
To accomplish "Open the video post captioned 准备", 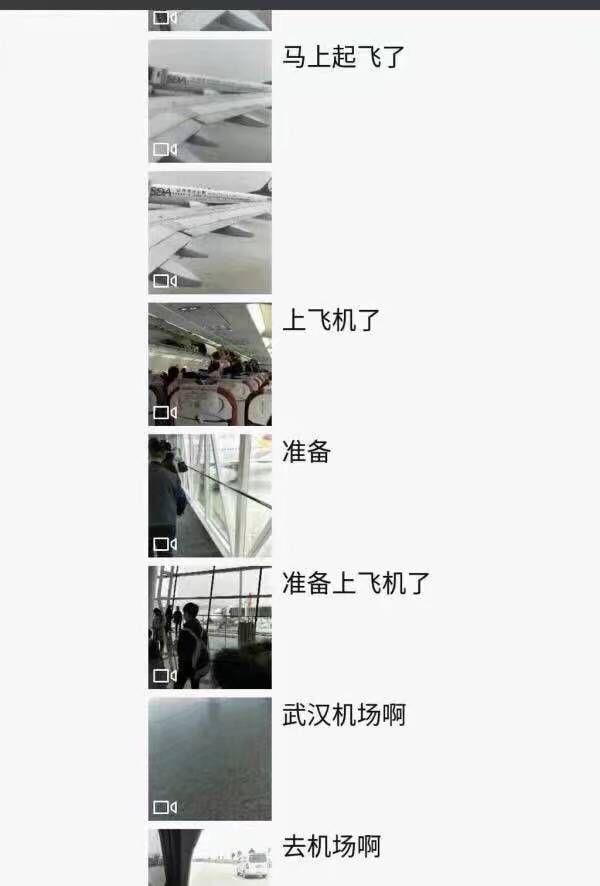I will [210, 496].
